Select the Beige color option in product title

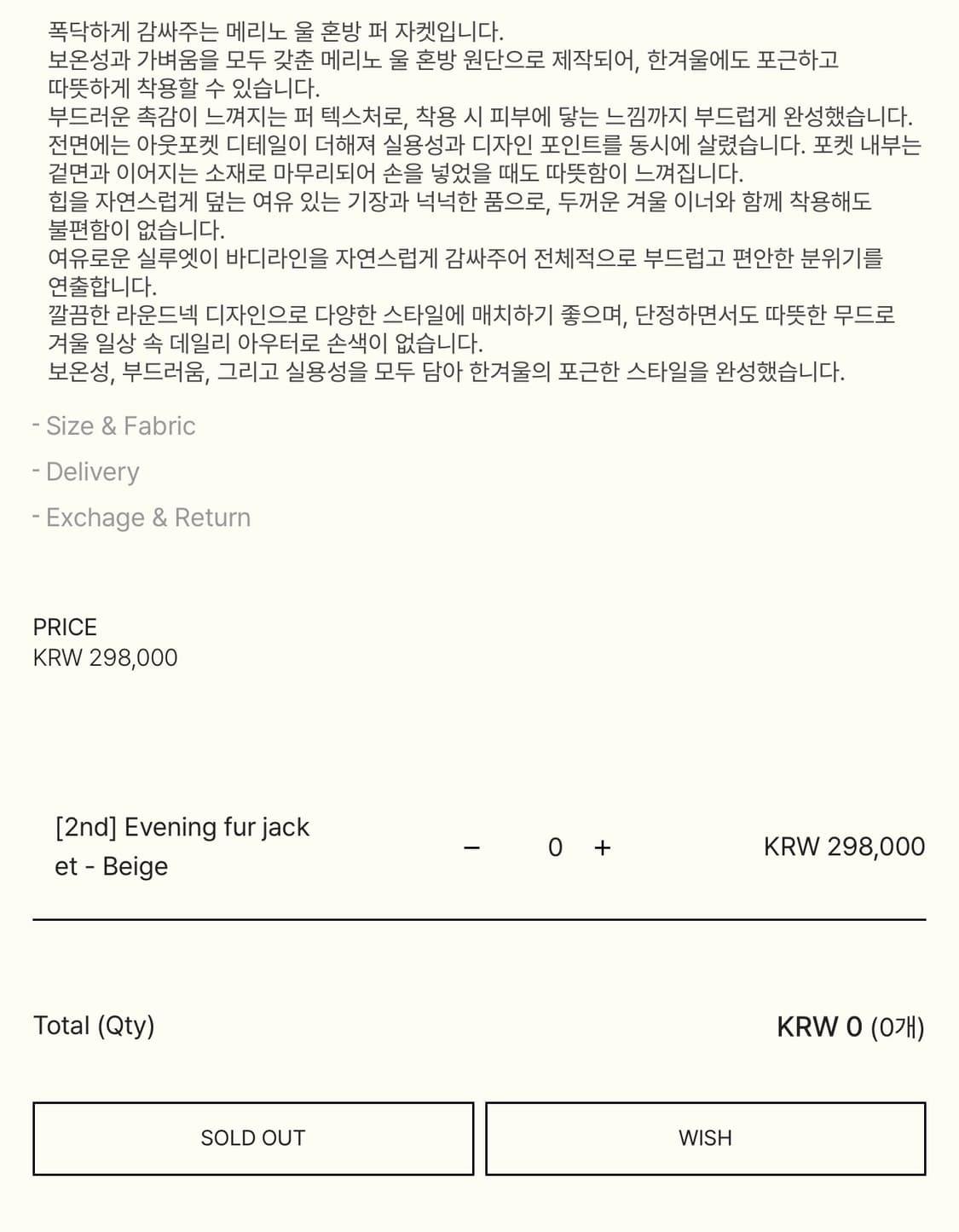pos(136,866)
